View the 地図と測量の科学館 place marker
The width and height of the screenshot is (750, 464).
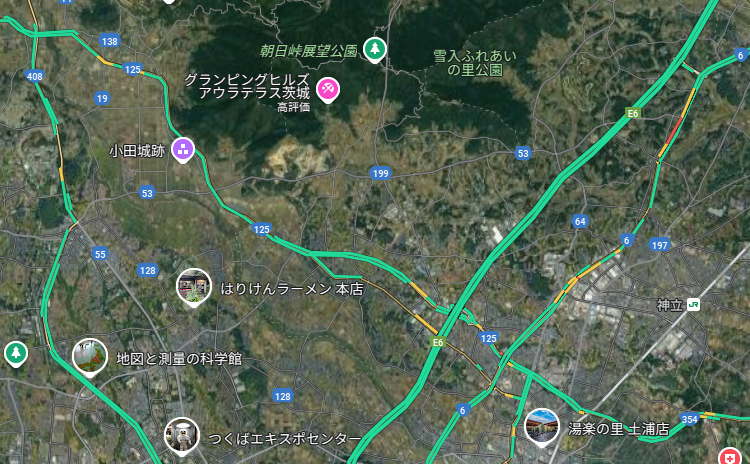pyautogui.click(x=90, y=355)
